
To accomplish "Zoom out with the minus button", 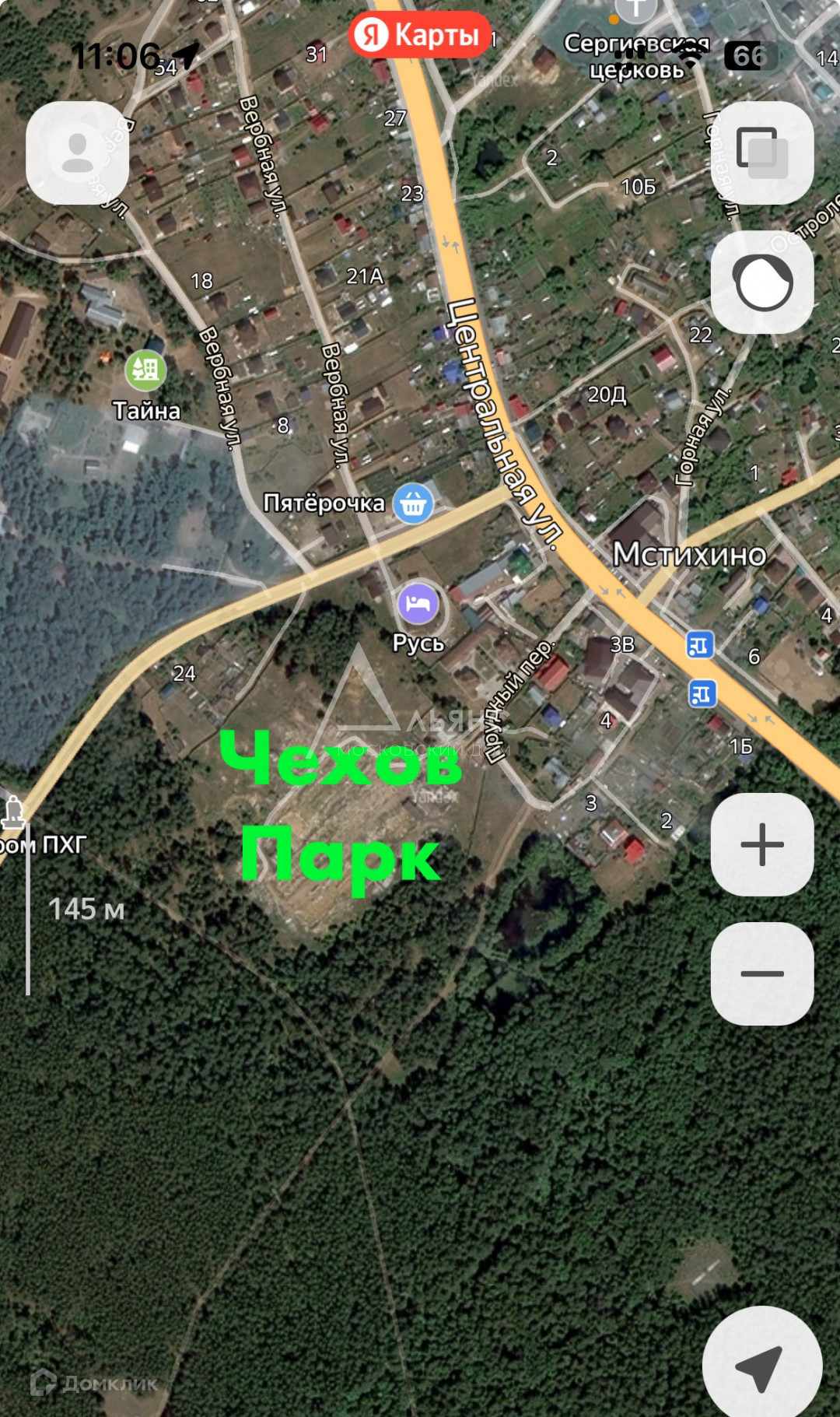I will 762,973.
